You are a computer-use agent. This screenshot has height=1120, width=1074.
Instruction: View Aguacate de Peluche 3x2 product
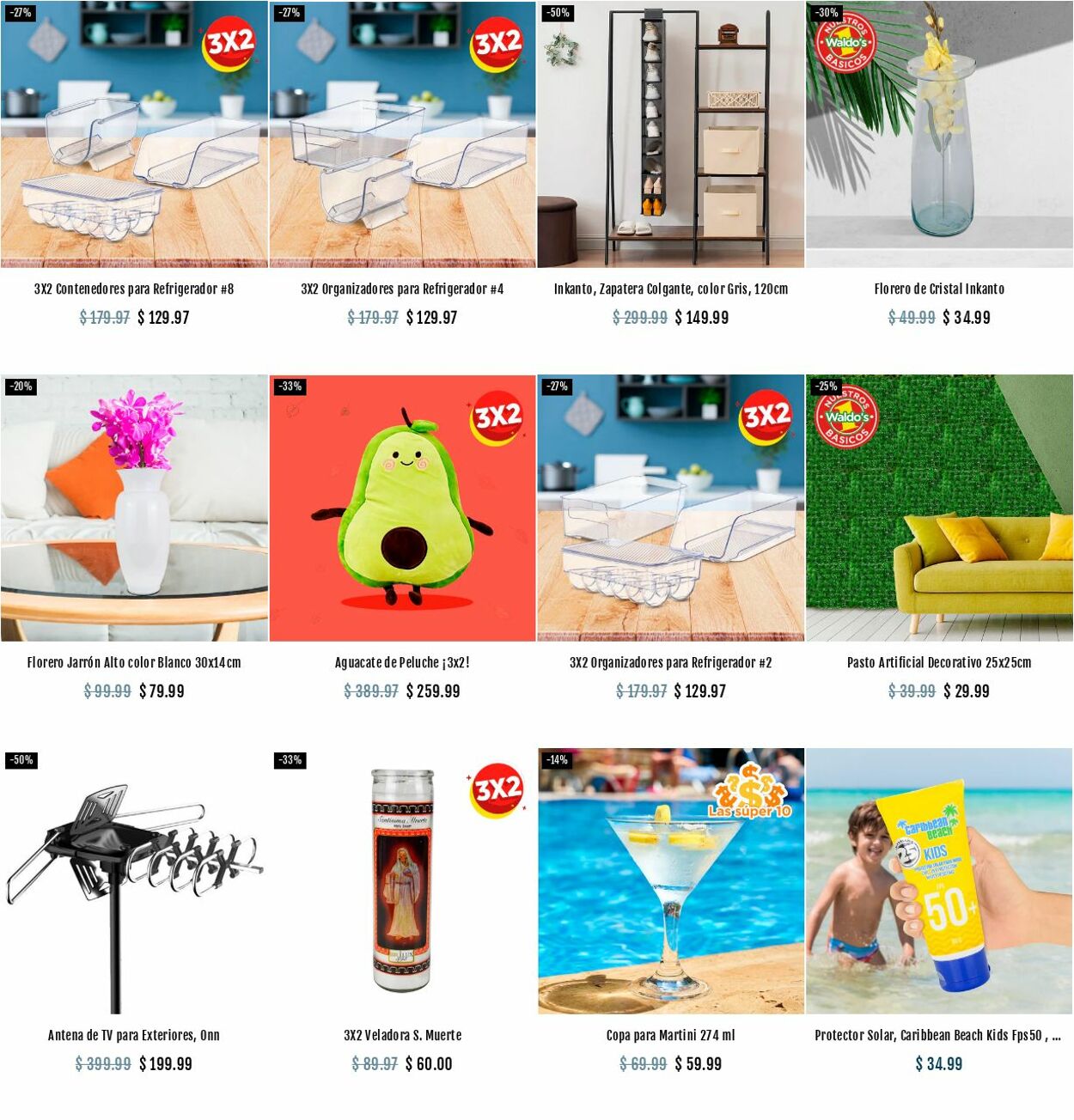pos(402,662)
